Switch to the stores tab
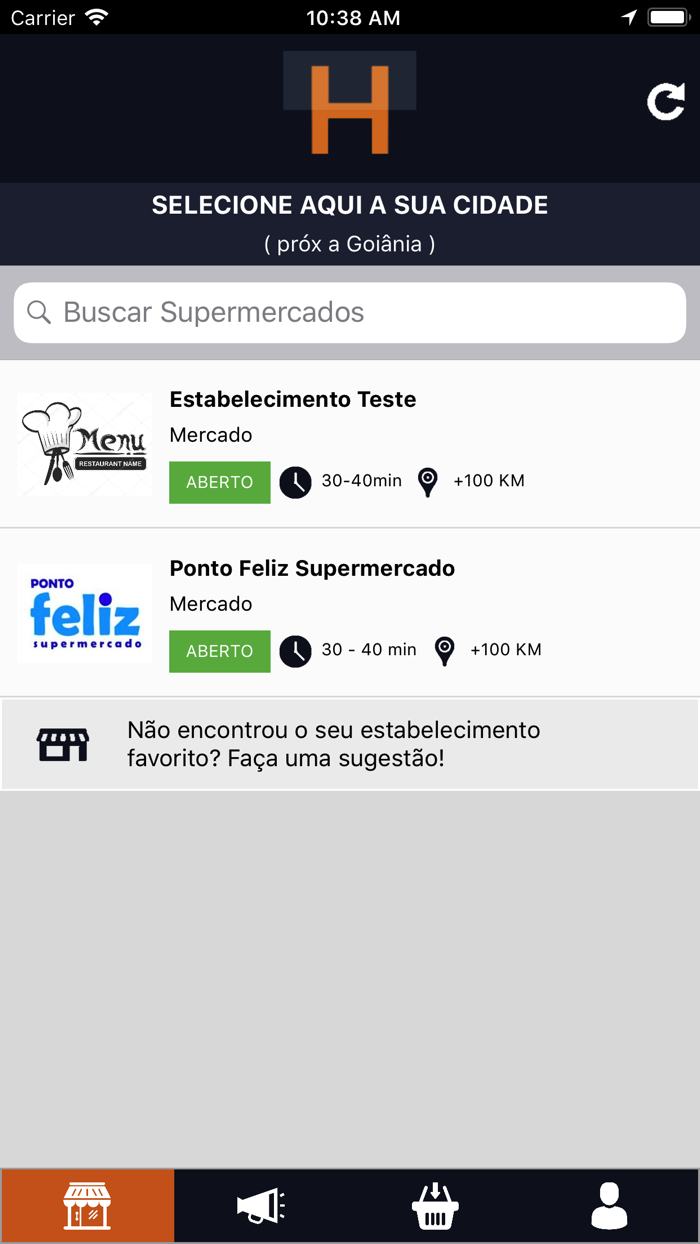This screenshot has height=1244, width=700. (x=87, y=1206)
